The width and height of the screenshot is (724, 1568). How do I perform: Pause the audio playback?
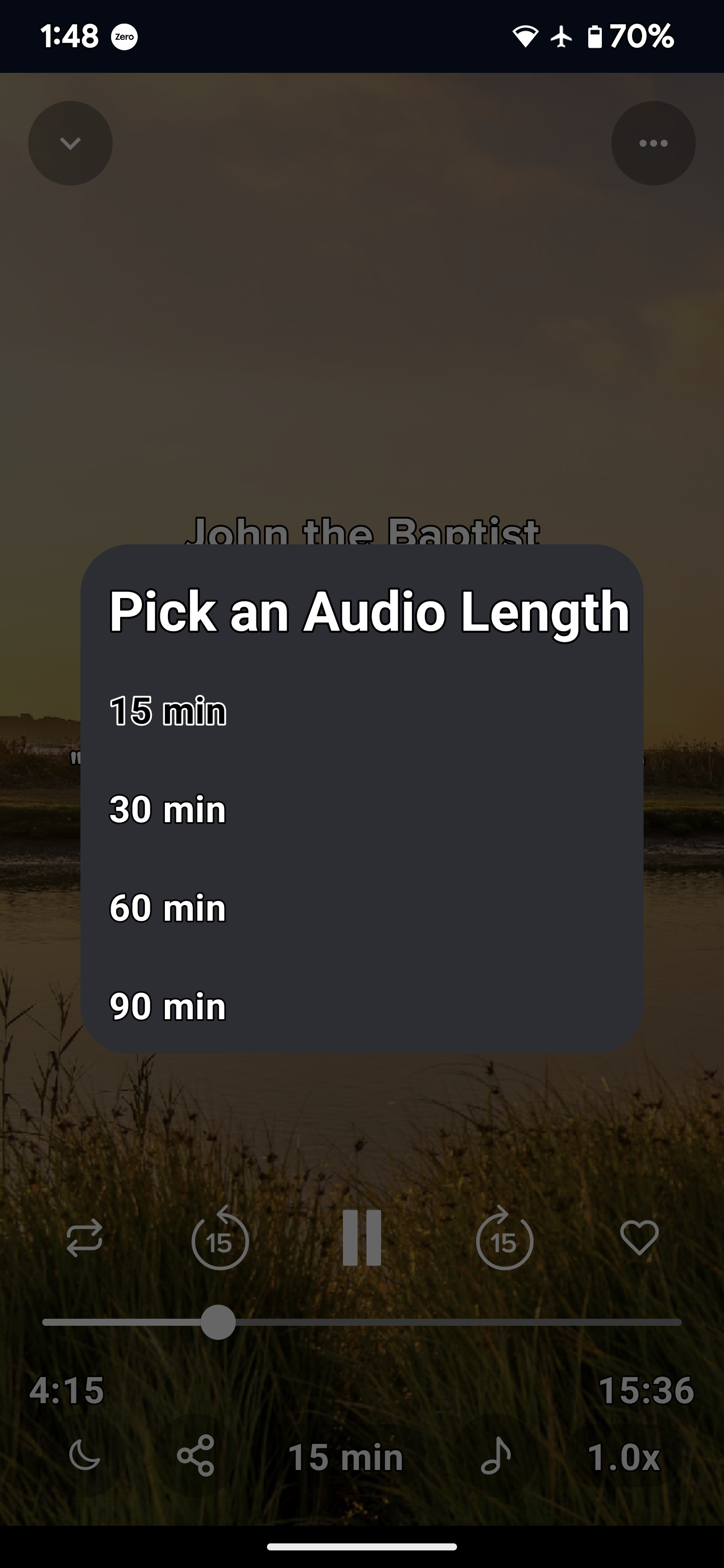[x=361, y=1238]
